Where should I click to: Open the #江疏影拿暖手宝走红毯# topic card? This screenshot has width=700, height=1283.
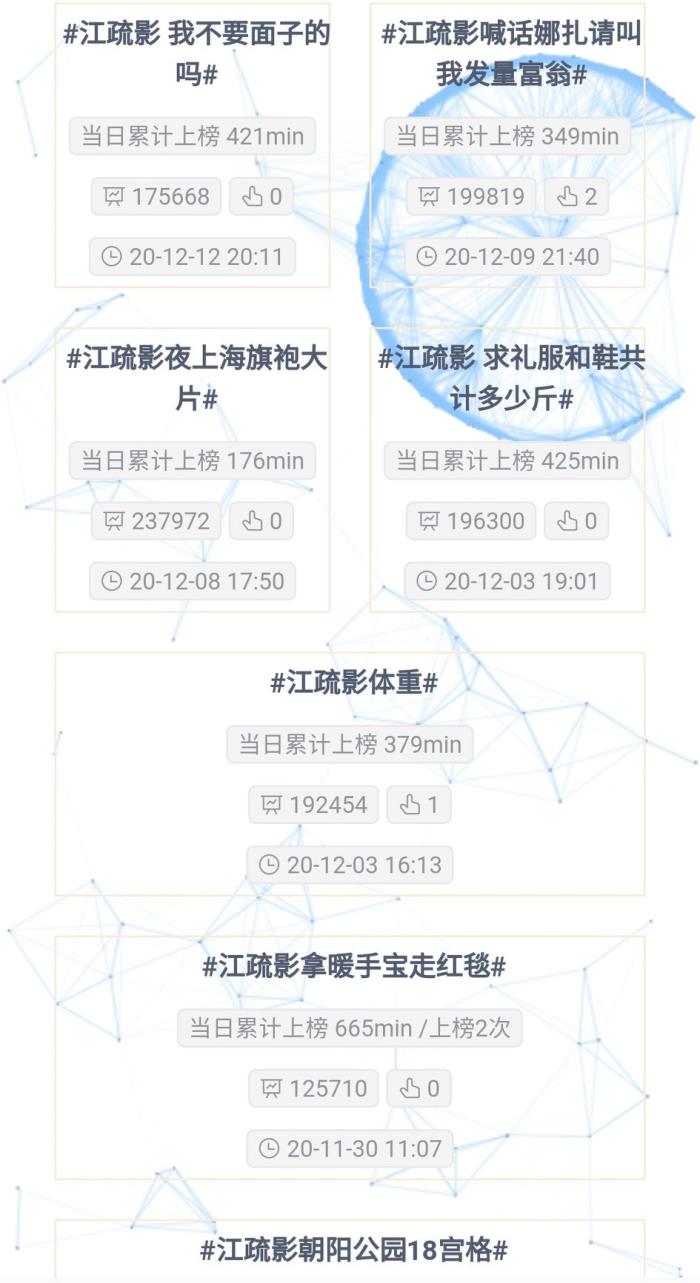tap(353, 966)
